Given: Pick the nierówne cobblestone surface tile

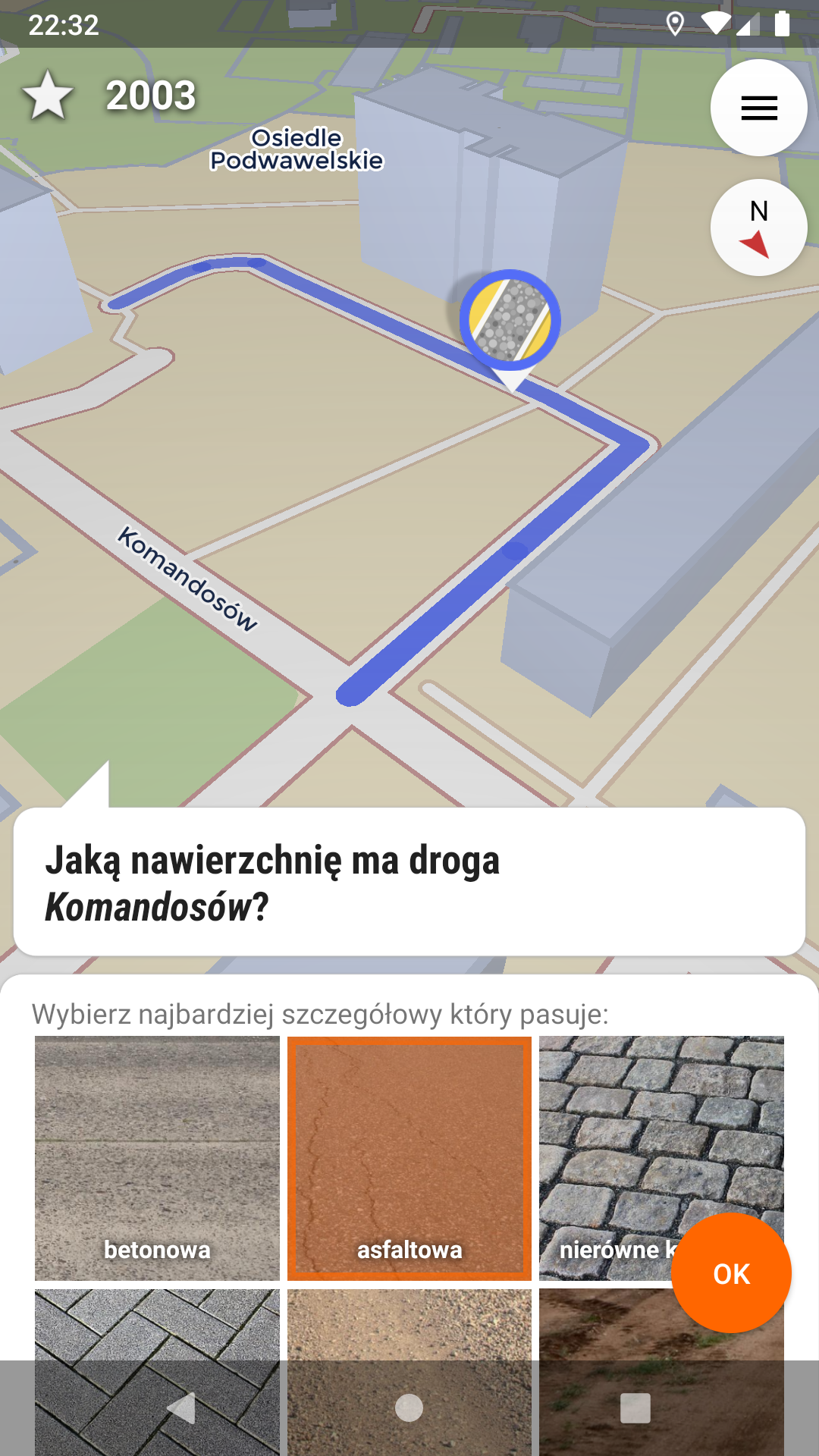Looking at the screenshot, I should 661,1158.
